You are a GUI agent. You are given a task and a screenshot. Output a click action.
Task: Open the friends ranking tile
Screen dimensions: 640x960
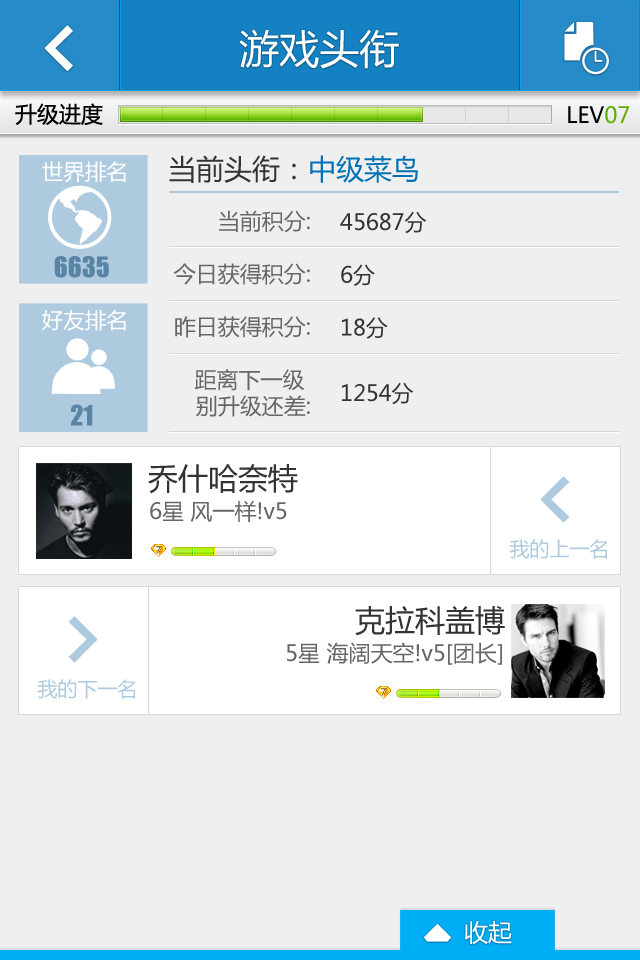82,367
